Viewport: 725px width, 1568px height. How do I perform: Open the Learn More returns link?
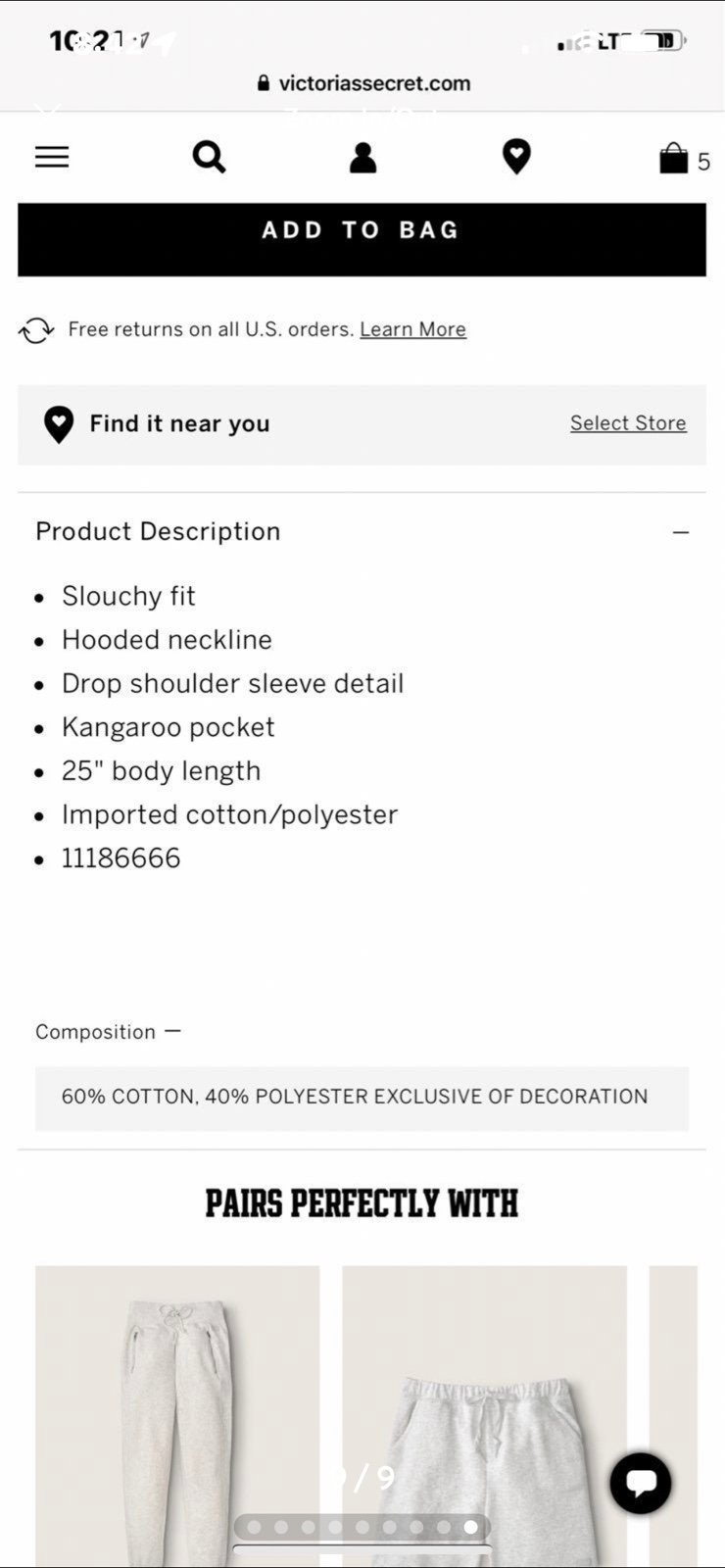click(412, 329)
